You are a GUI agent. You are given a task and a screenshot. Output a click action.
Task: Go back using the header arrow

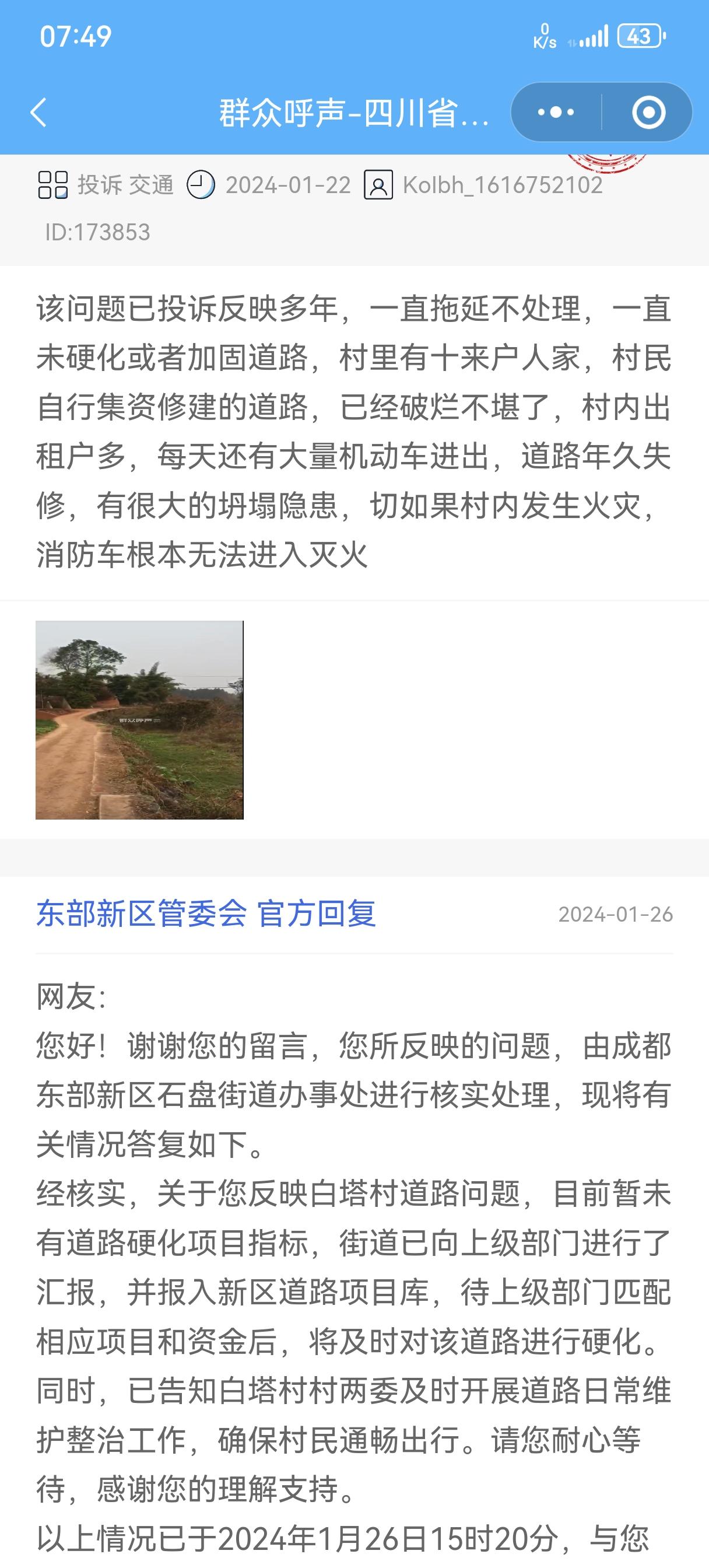click(x=39, y=113)
